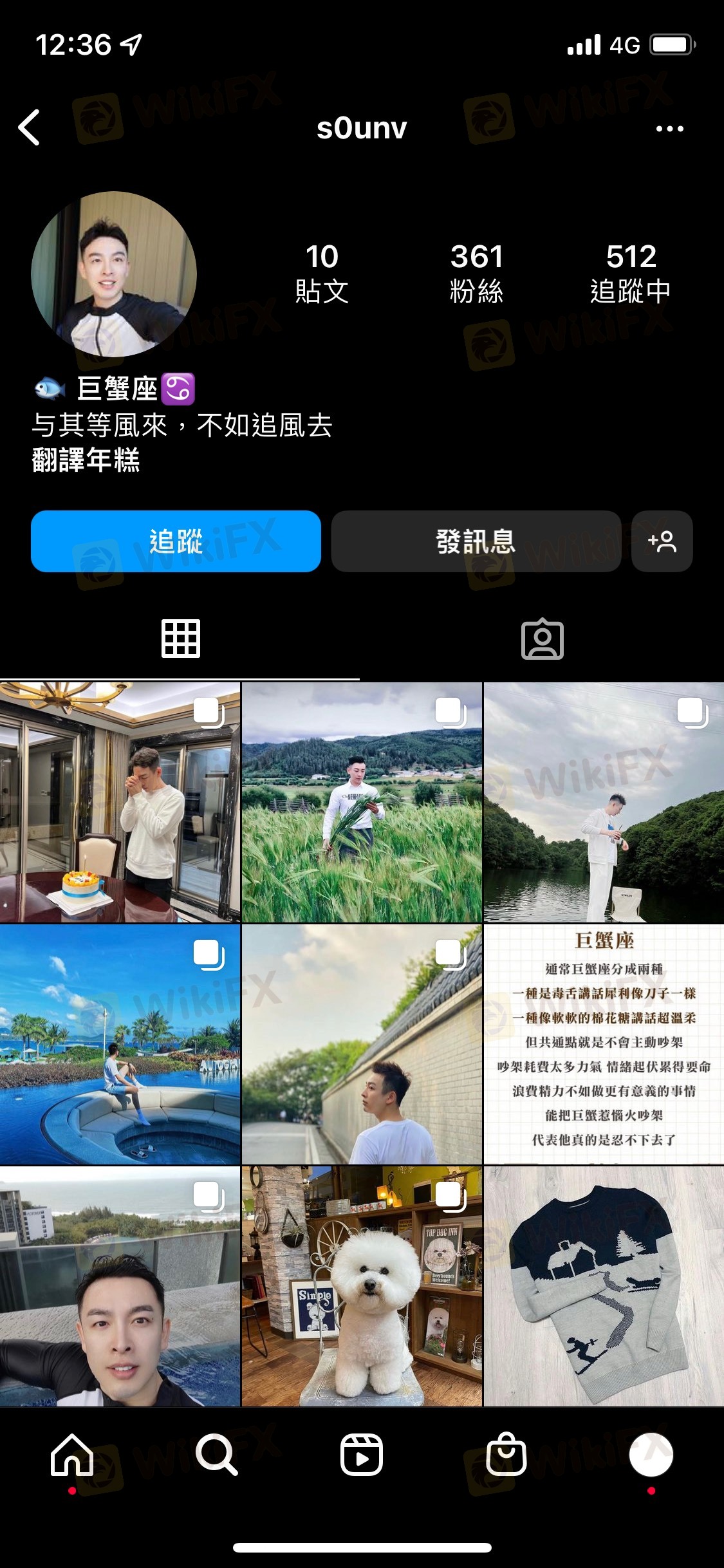View the profile picture
This screenshot has width=724, height=1568.
coord(114,274)
